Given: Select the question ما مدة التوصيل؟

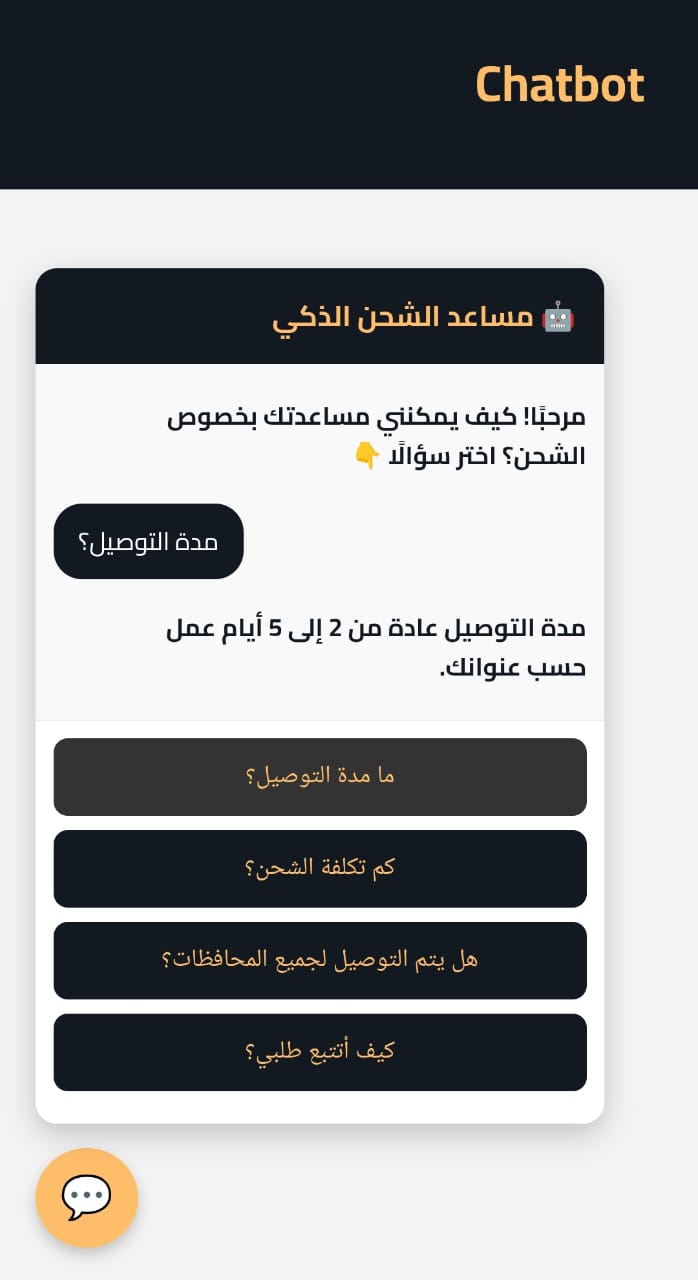Looking at the screenshot, I should (320, 777).
